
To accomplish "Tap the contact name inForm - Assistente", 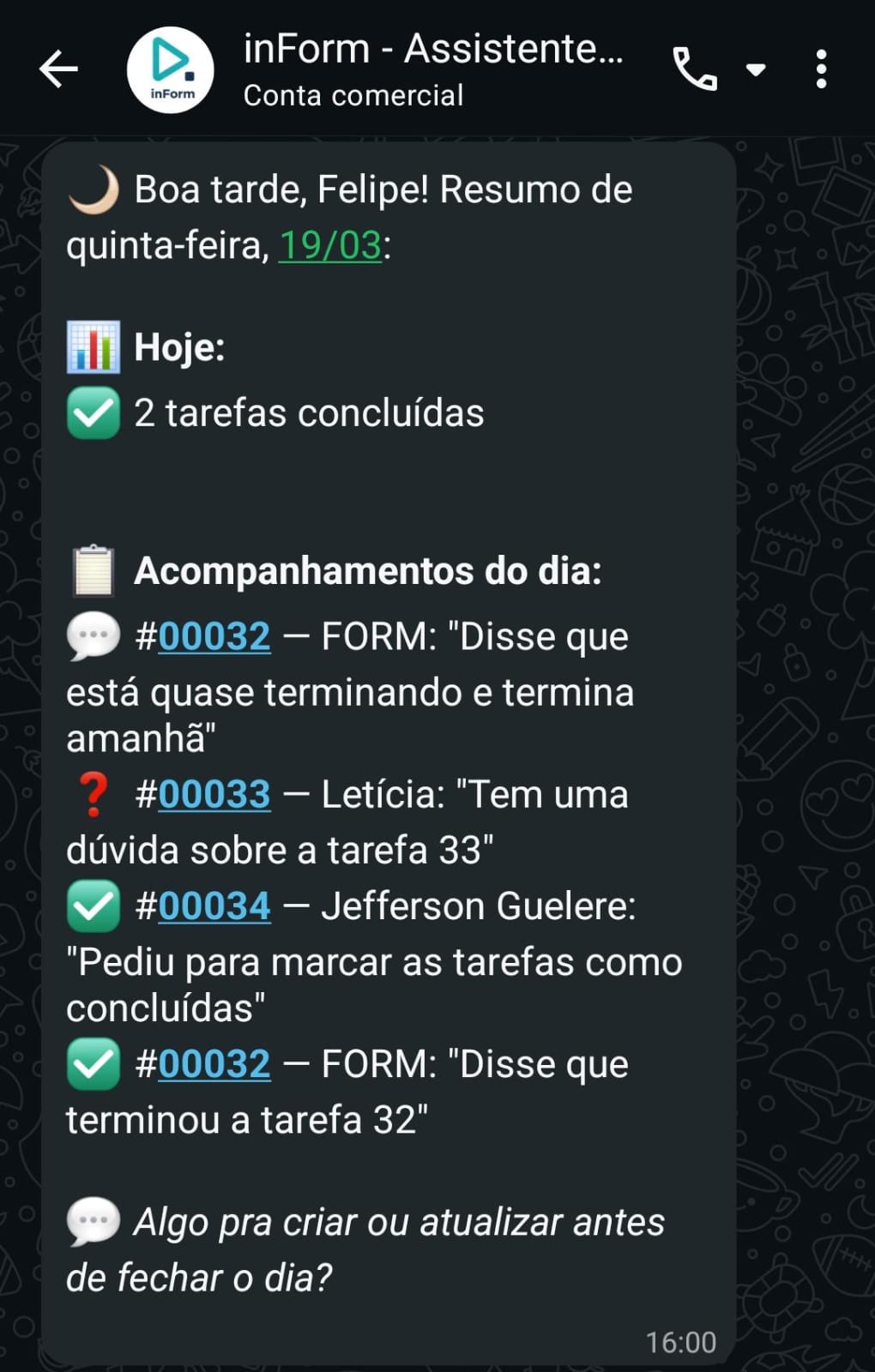I will point(429,49).
